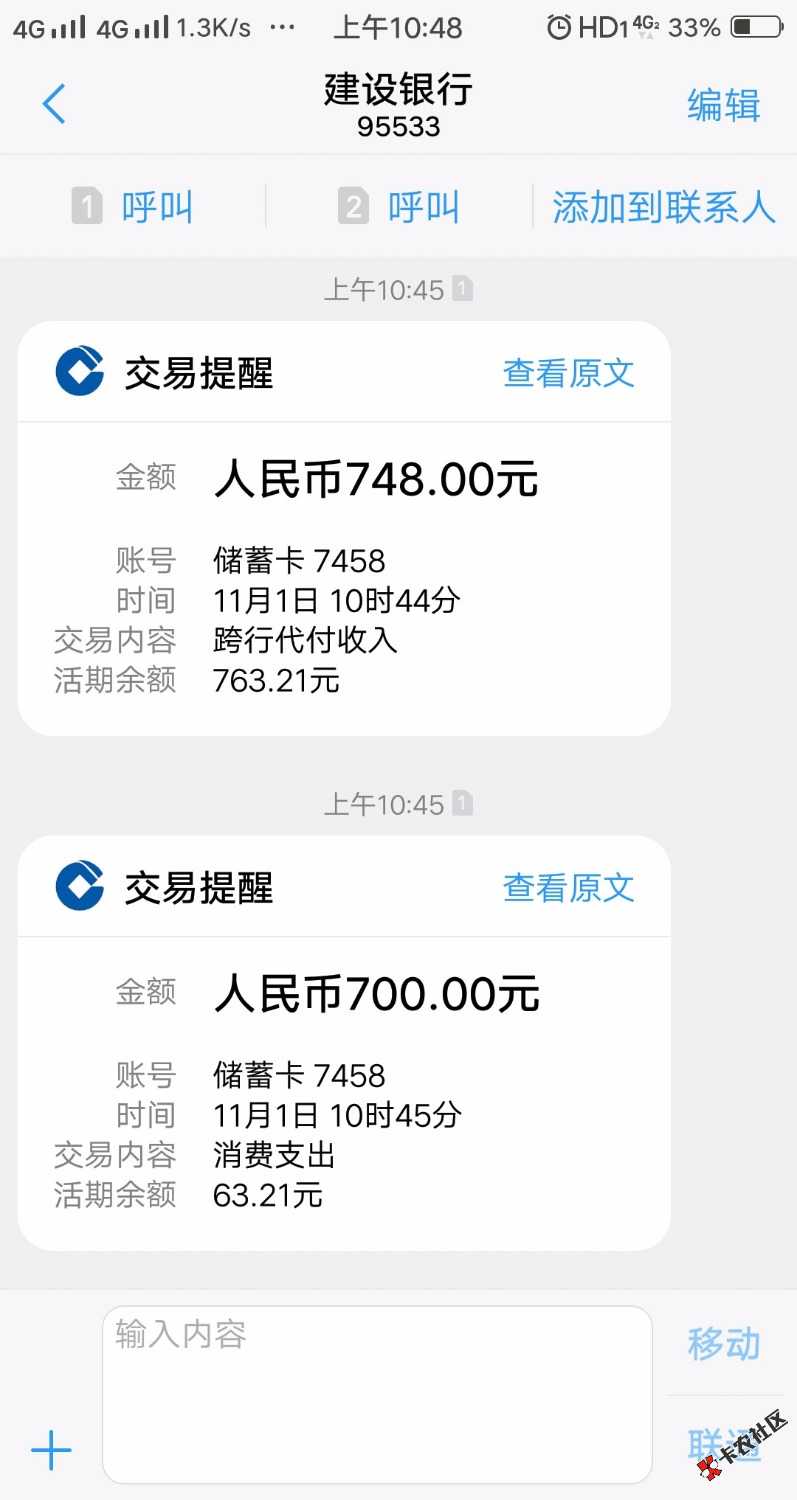The image size is (797, 1500).
Task: Send the message via 移动 SIM
Action: coord(723,1344)
